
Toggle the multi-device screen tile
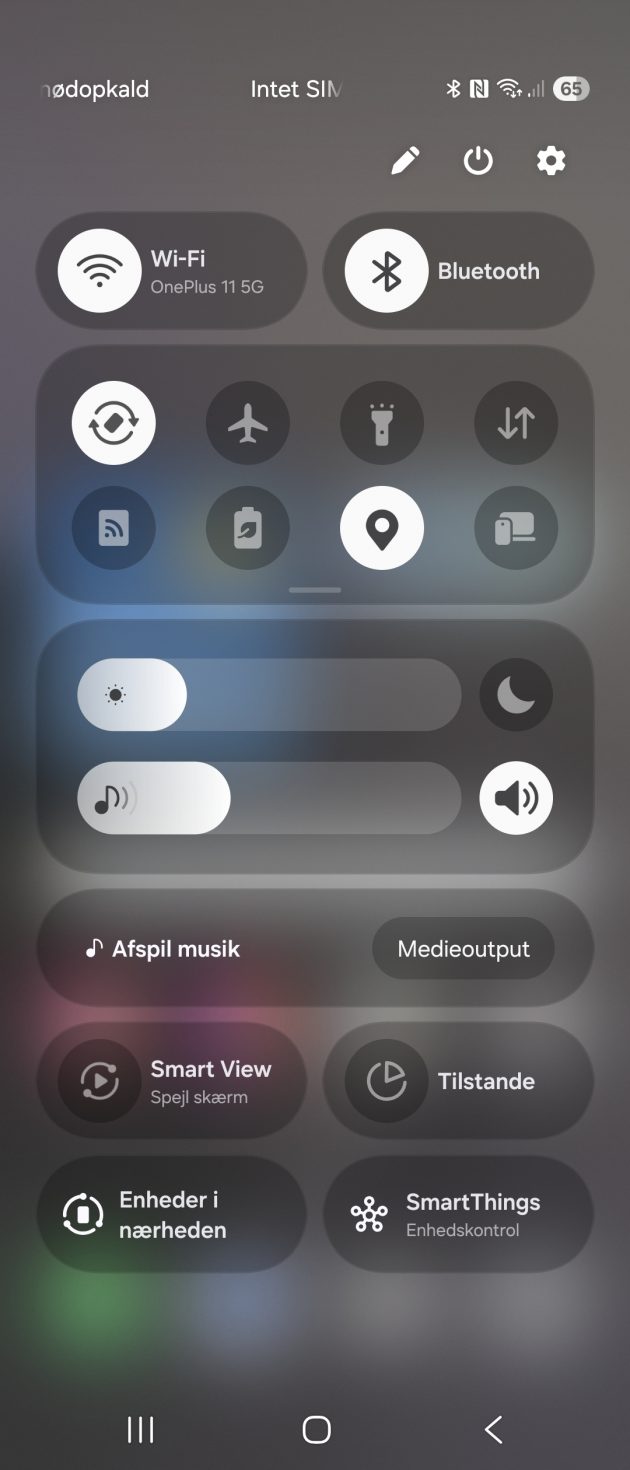(516, 528)
